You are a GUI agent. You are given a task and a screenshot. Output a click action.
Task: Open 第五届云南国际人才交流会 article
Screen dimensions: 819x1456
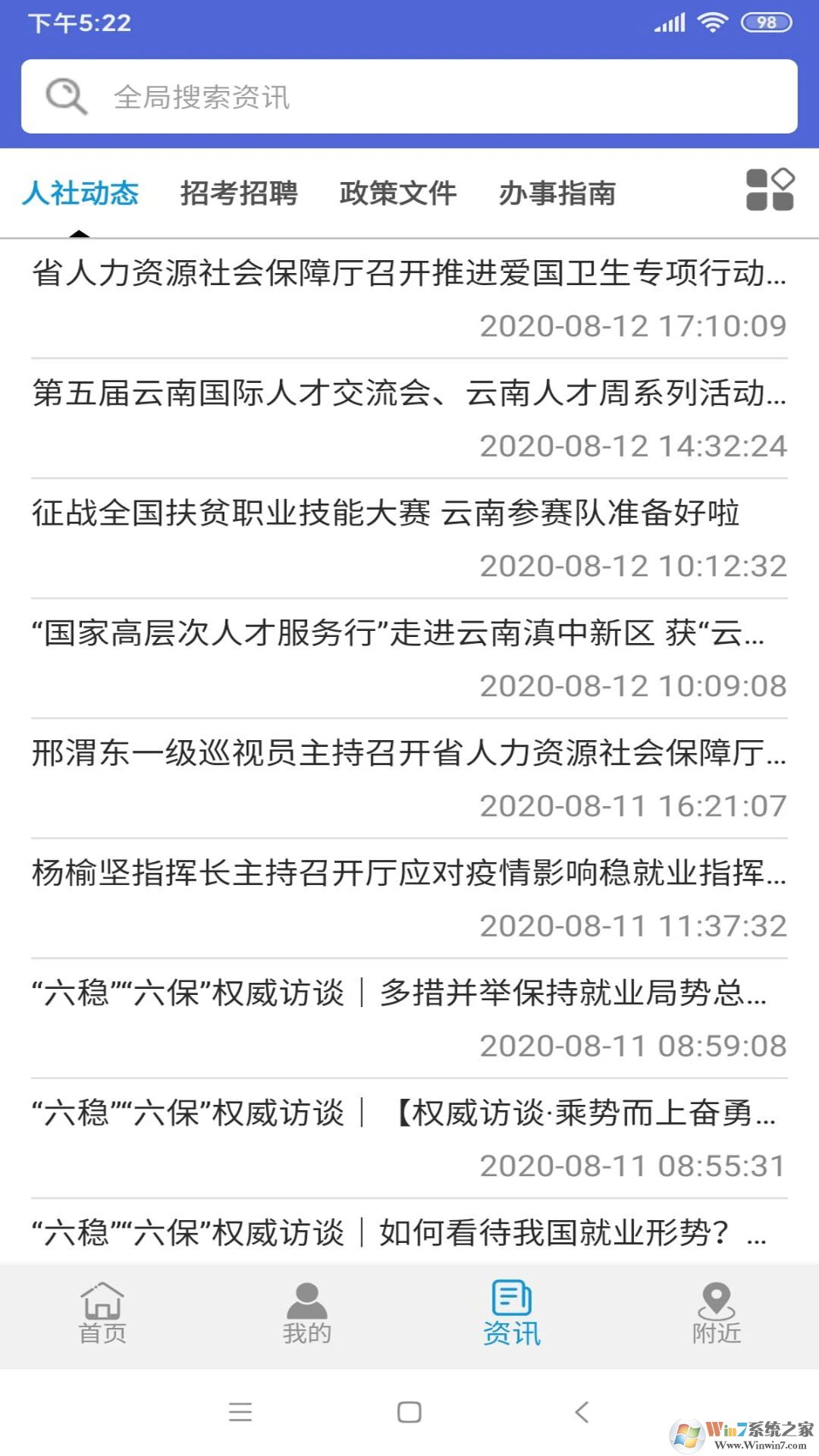(x=409, y=393)
